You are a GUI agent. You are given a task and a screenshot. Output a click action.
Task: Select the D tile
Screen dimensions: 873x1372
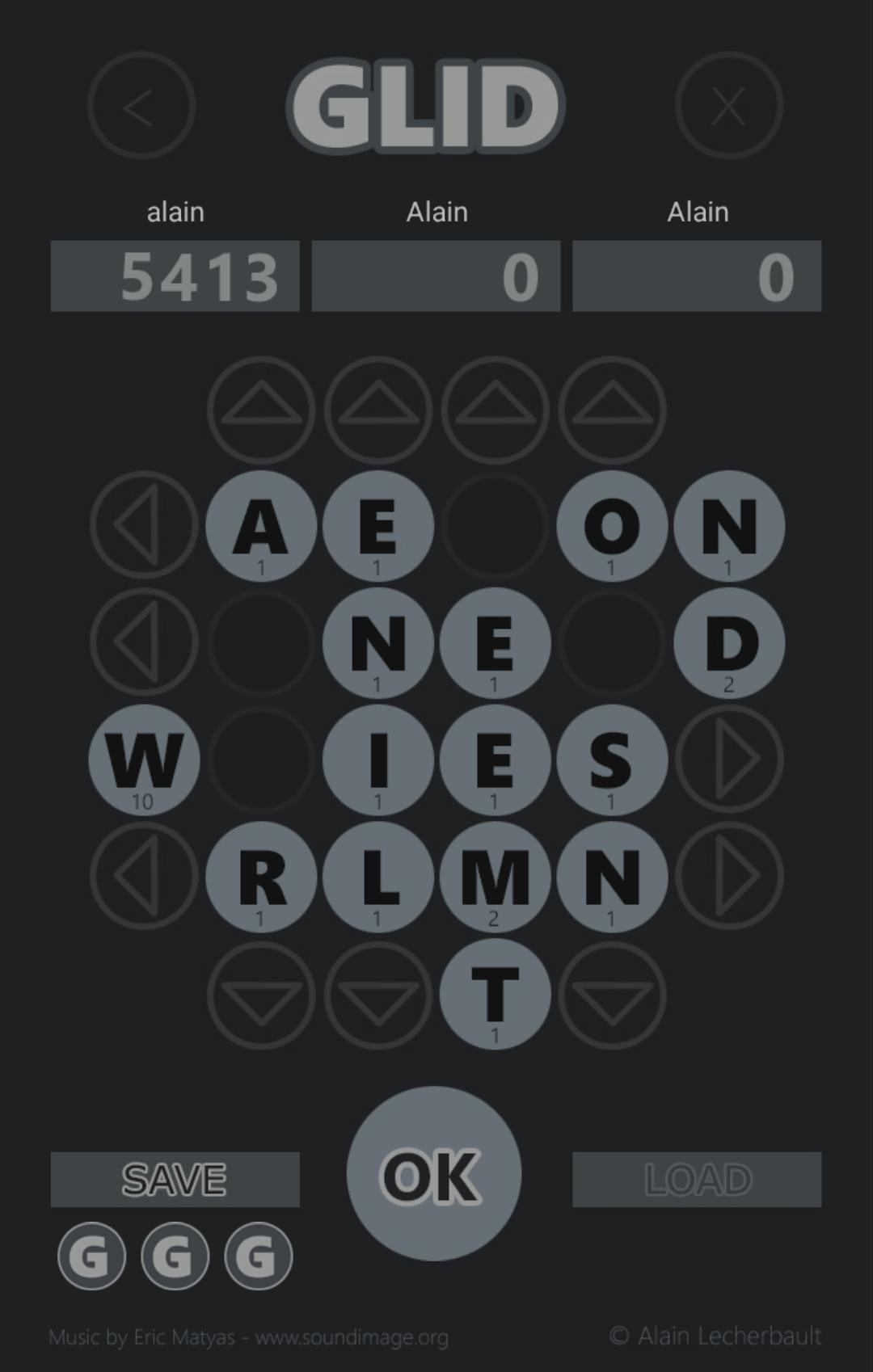(x=729, y=642)
